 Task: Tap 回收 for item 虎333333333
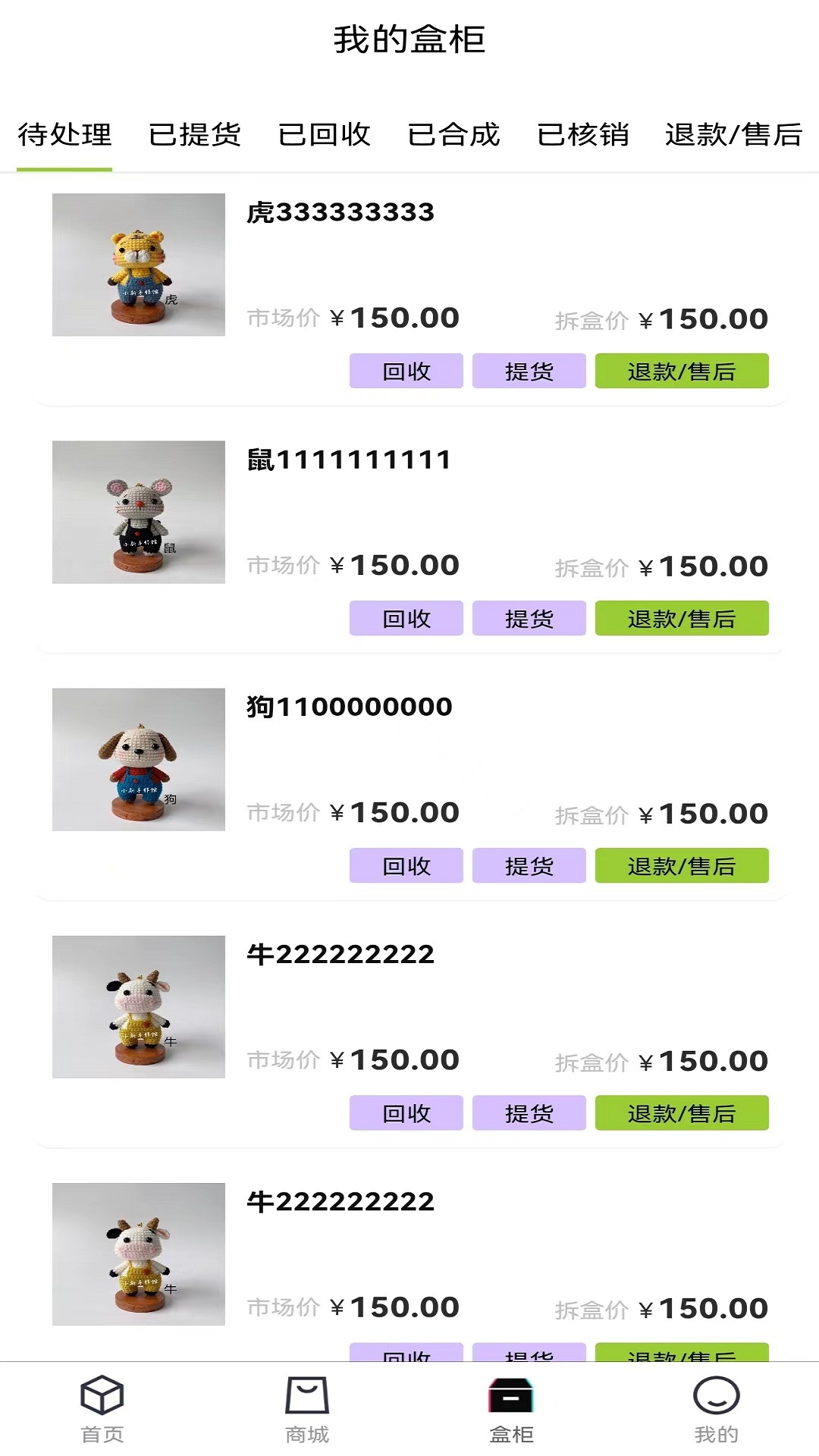[x=406, y=371]
